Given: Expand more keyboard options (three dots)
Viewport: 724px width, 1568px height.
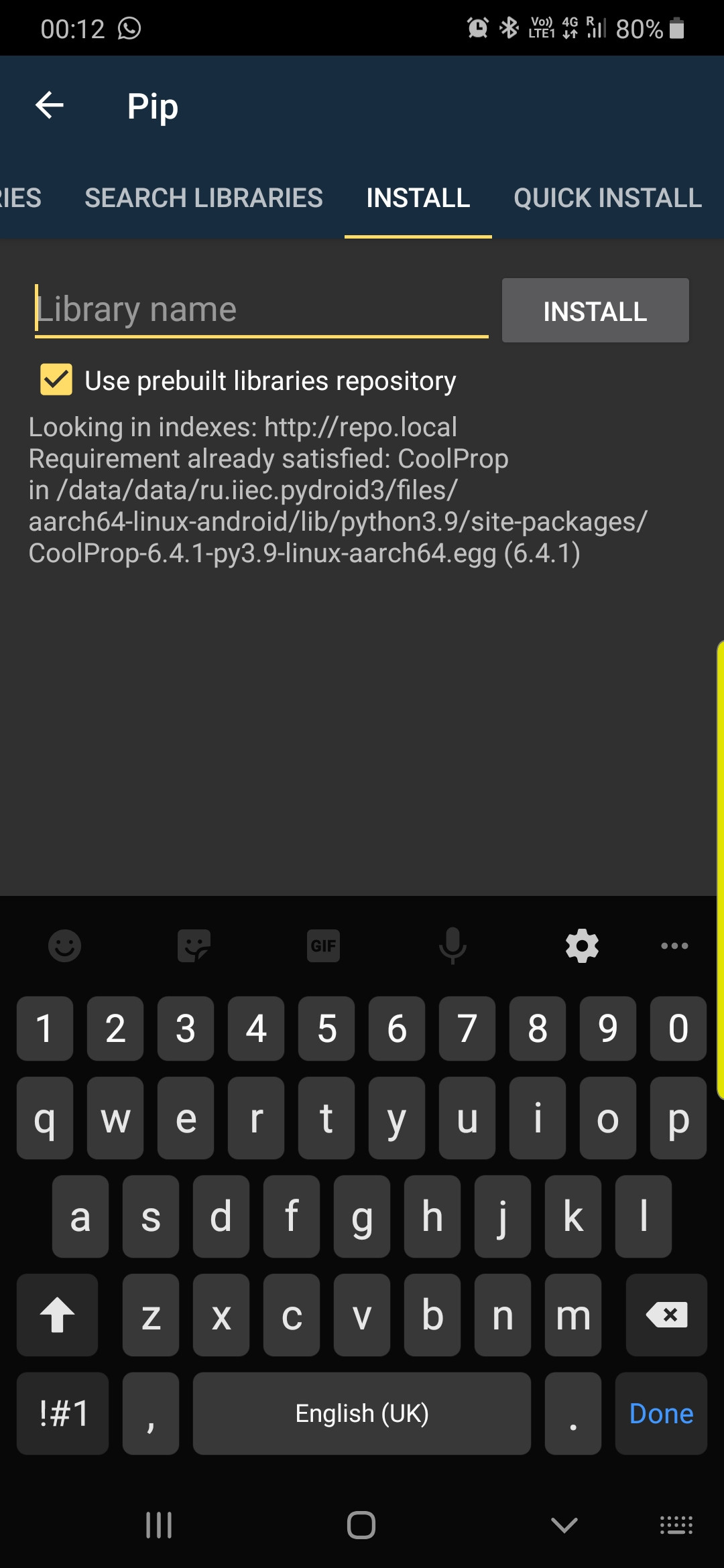Looking at the screenshot, I should [x=674, y=945].
